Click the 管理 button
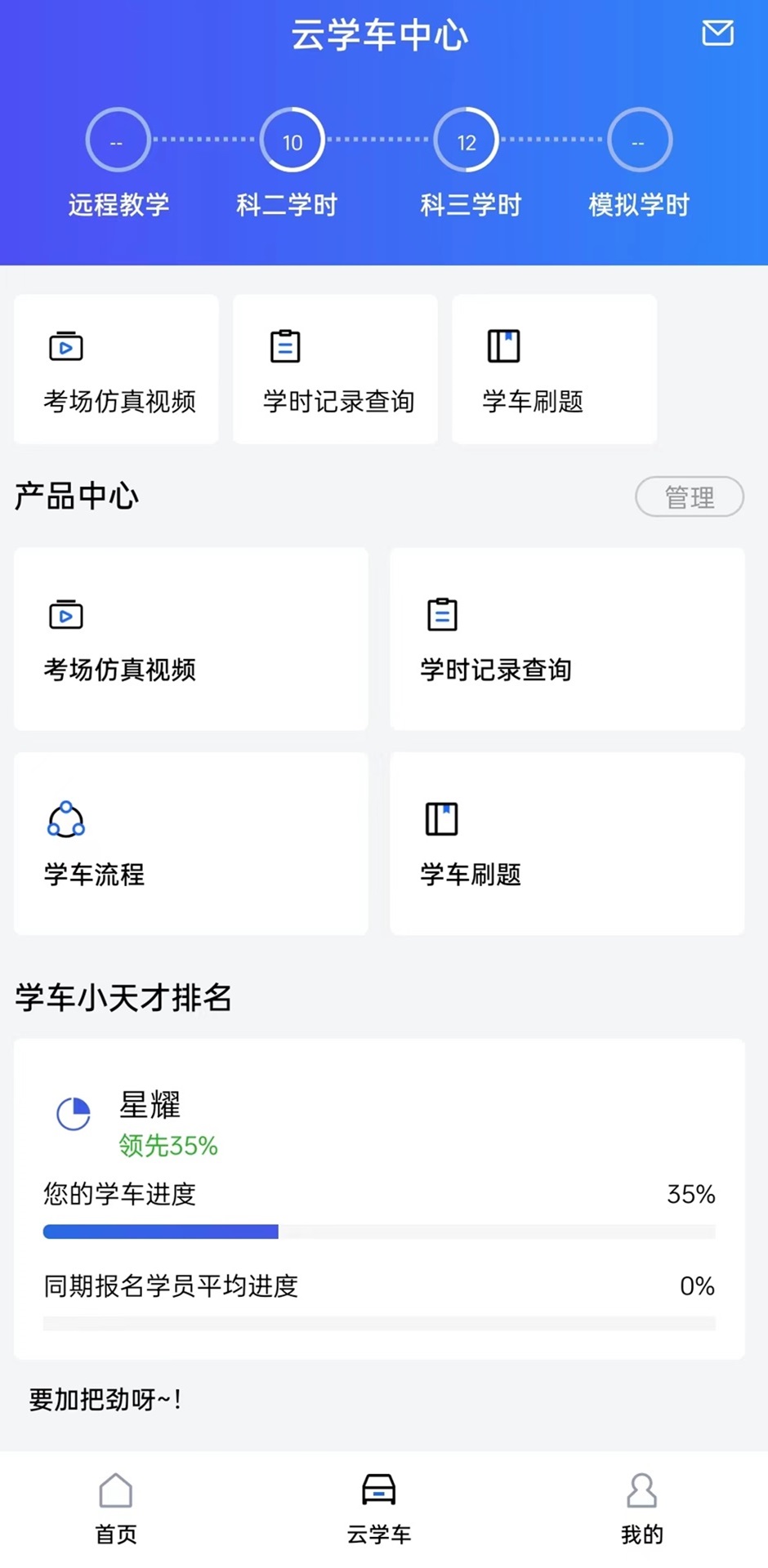768x1568 pixels. click(x=689, y=497)
